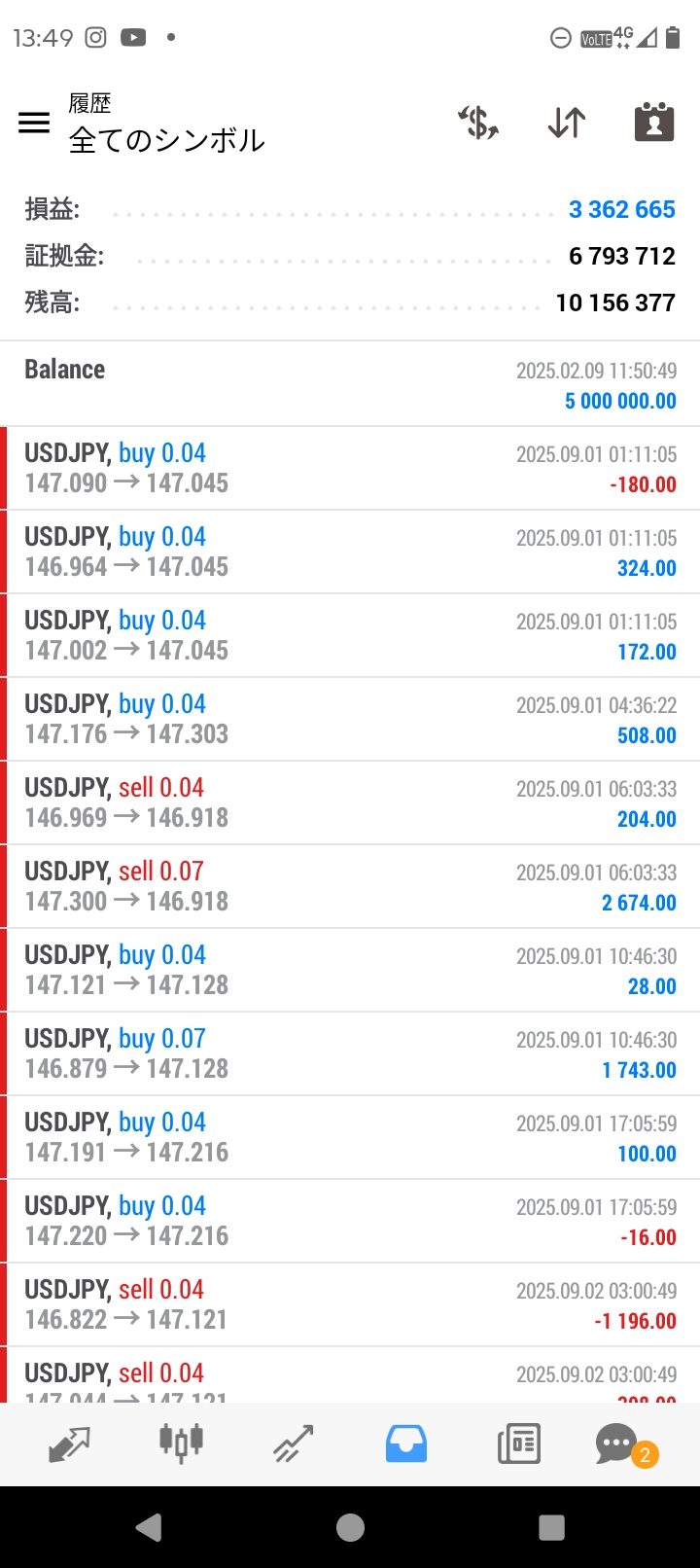Switch to the candlestick chart tab
Screen dimensions: 700x1568
point(181,1443)
